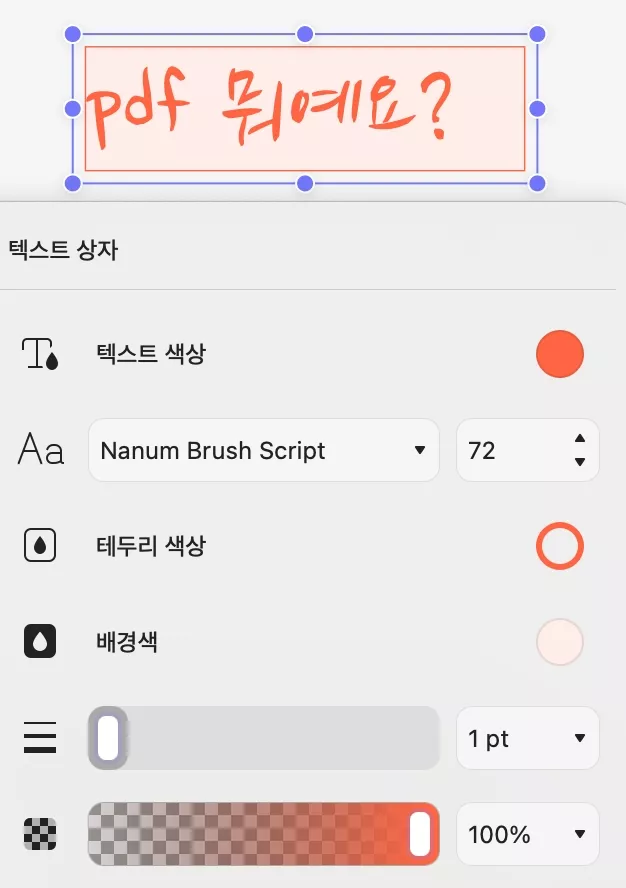Open the 1 pt thickness dropdown
The image size is (626, 888).
click(x=527, y=739)
